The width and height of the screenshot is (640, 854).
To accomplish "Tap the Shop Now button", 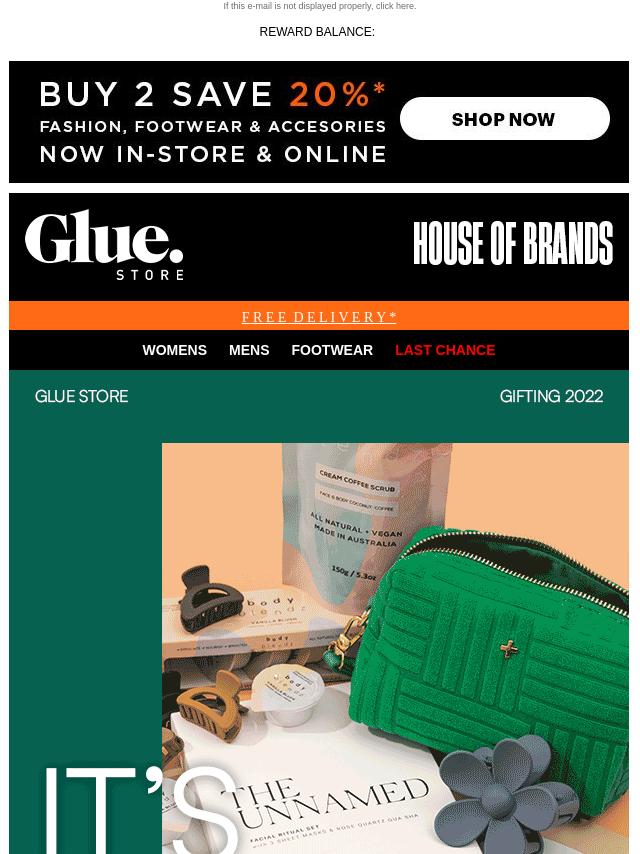I will coord(504,119).
